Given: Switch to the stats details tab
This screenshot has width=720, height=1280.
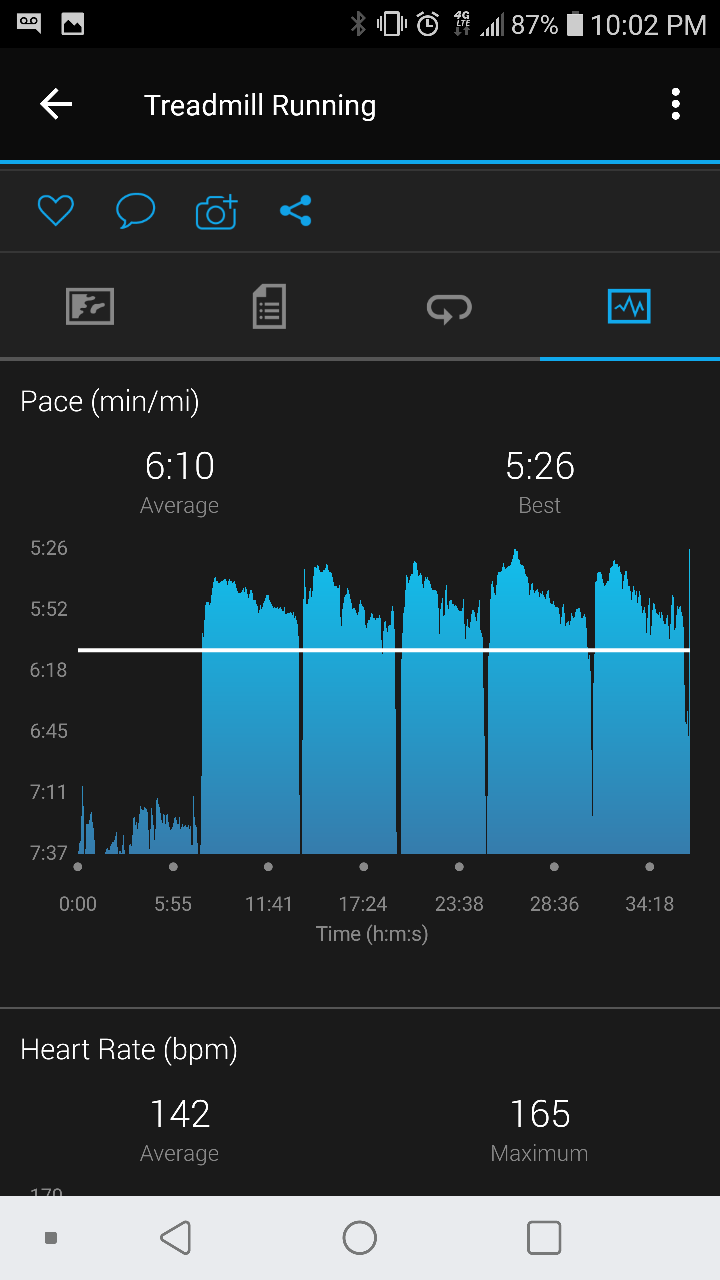Looking at the screenshot, I should 269,306.
